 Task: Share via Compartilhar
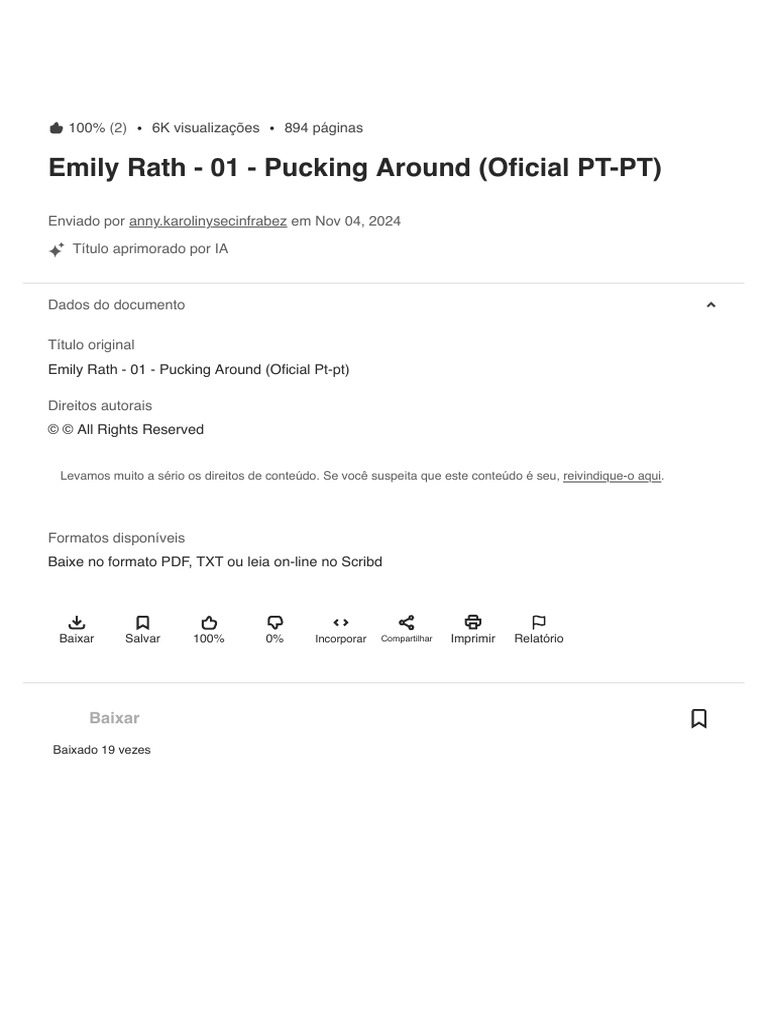point(406,630)
